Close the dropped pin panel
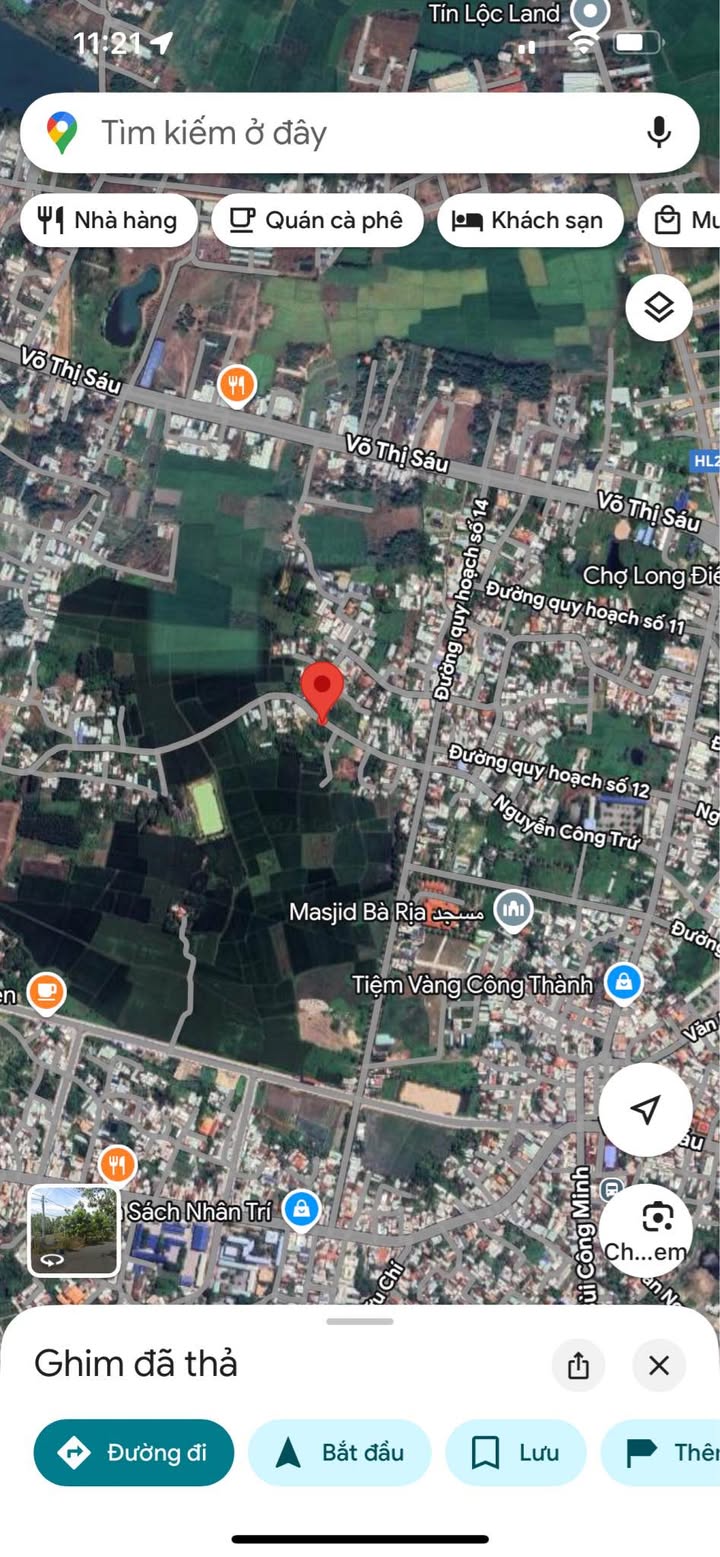Screen dimensions: 720x1557 click(x=658, y=1365)
